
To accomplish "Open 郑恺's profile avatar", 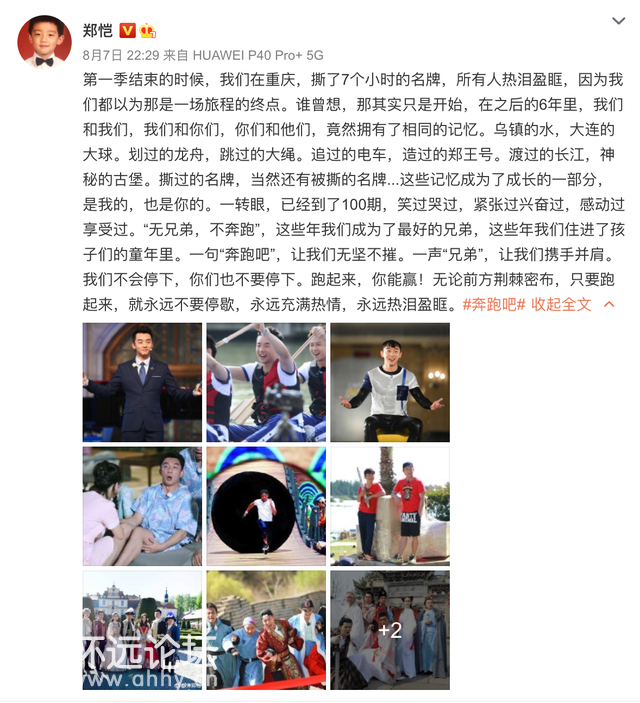I will 43,41.
